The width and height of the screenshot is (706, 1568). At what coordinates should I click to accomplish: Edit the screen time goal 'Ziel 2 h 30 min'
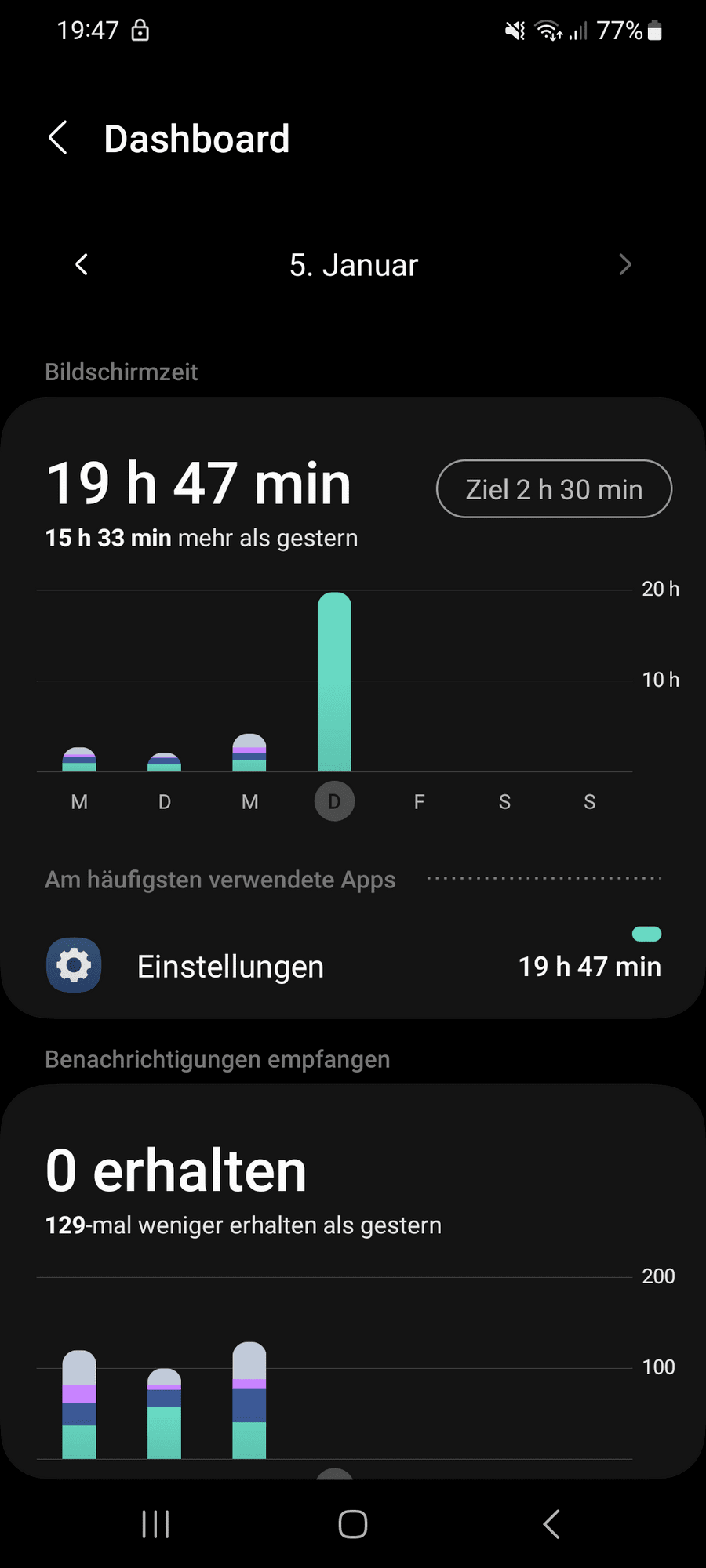point(554,489)
